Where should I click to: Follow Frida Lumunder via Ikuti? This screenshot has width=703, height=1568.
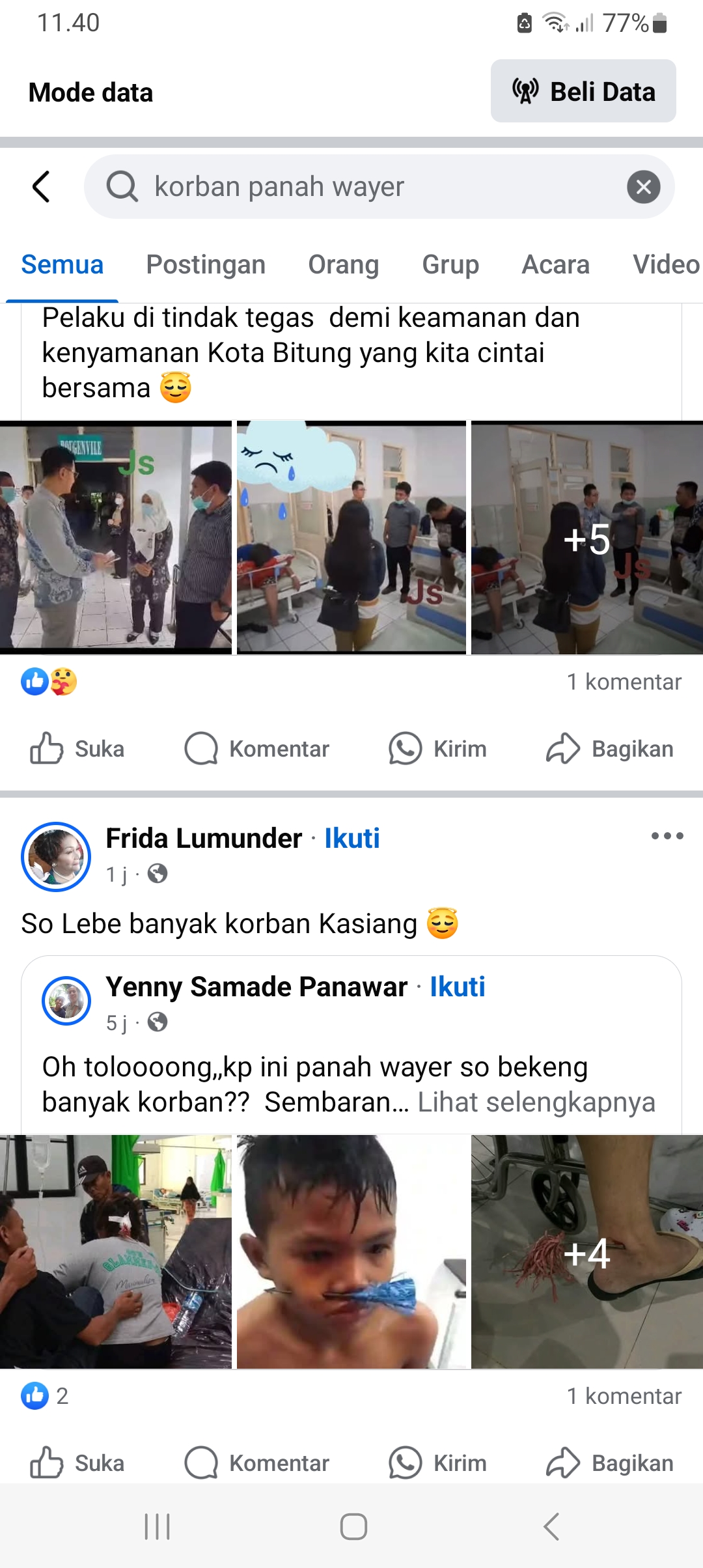coord(352,839)
